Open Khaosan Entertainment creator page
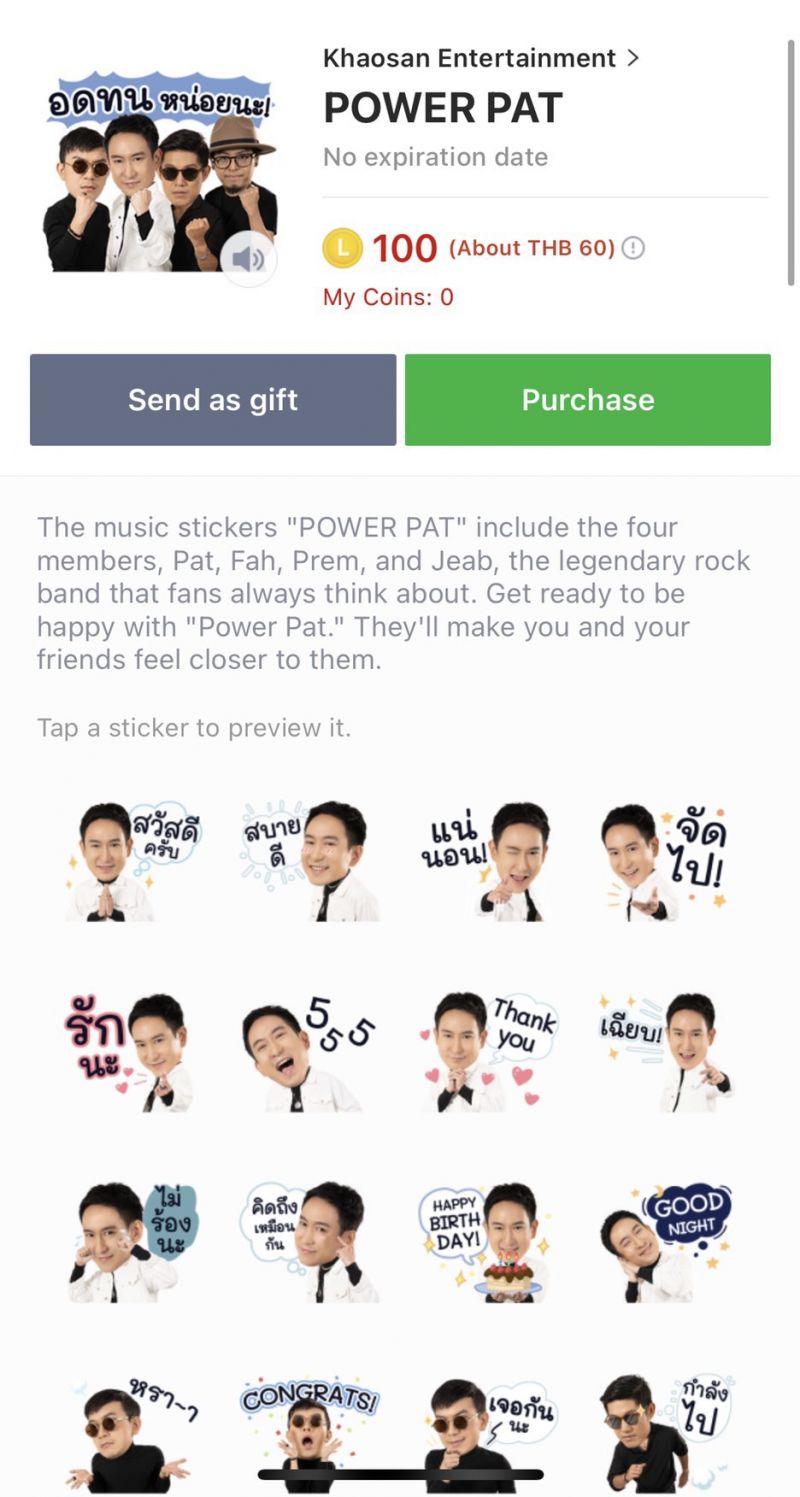This screenshot has height=1497, width=800. (x=480, y=58)
